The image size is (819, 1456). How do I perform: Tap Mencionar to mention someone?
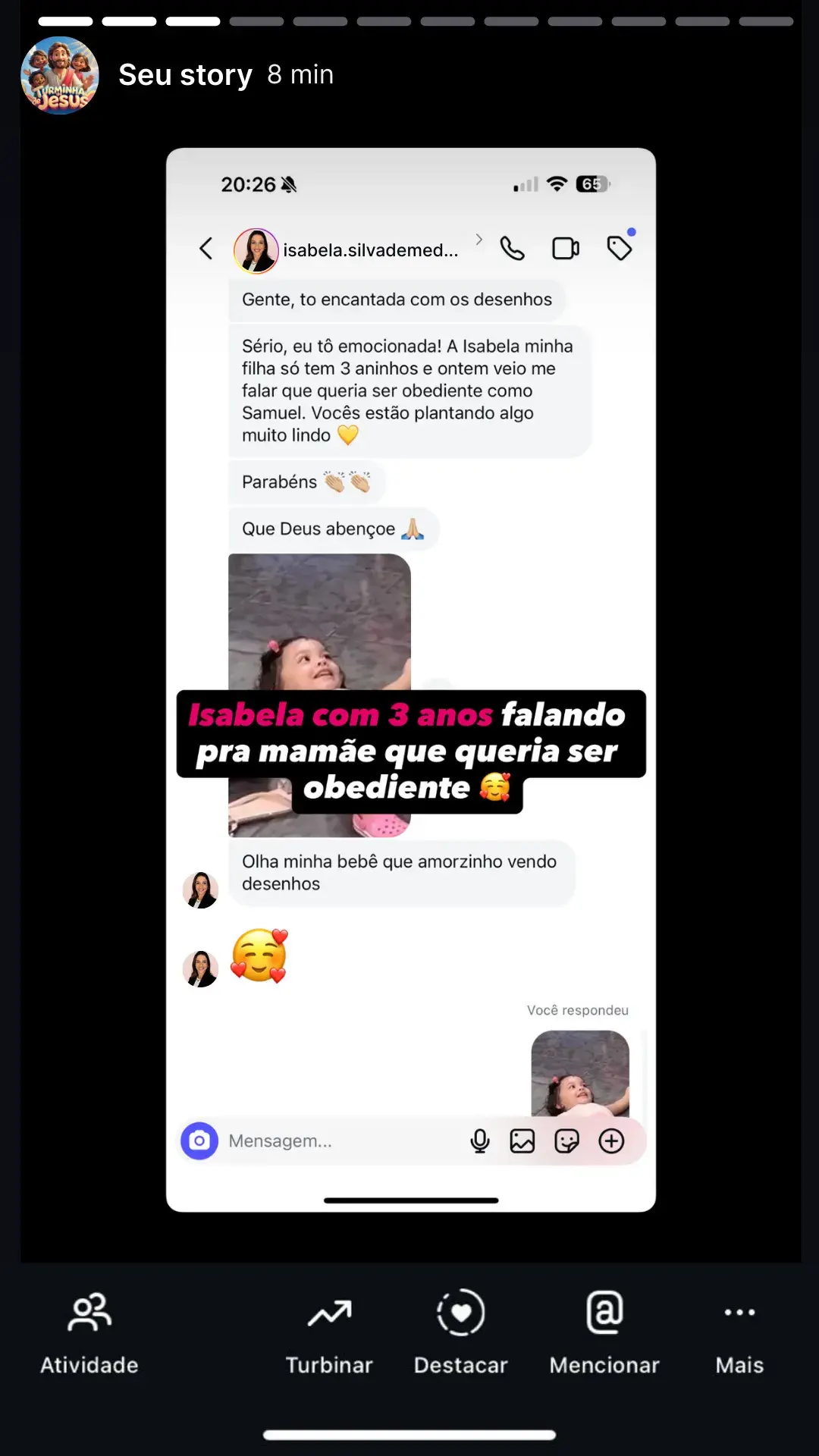pos(604,1332)
